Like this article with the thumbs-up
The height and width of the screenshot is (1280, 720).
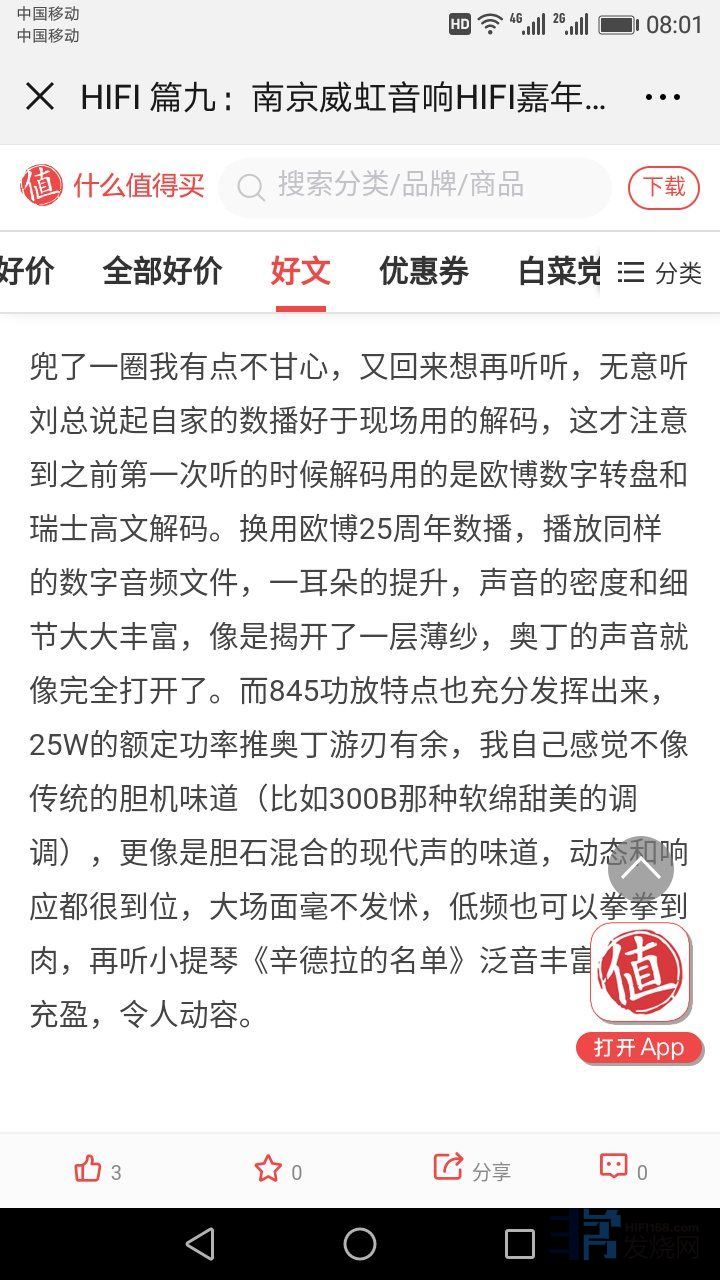(x=88, y=1169)
